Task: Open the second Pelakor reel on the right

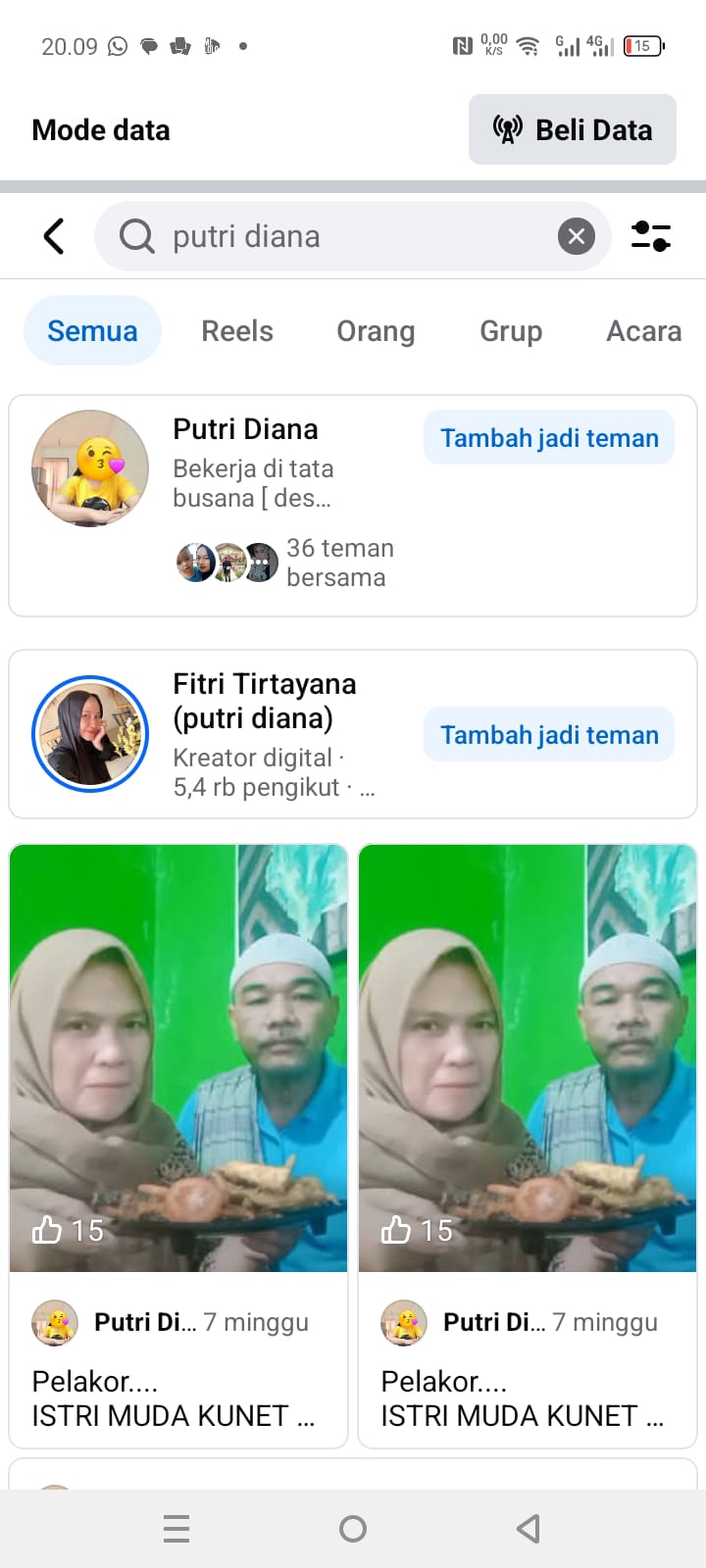Action: pyautogui.click(x=528, y=1058)
